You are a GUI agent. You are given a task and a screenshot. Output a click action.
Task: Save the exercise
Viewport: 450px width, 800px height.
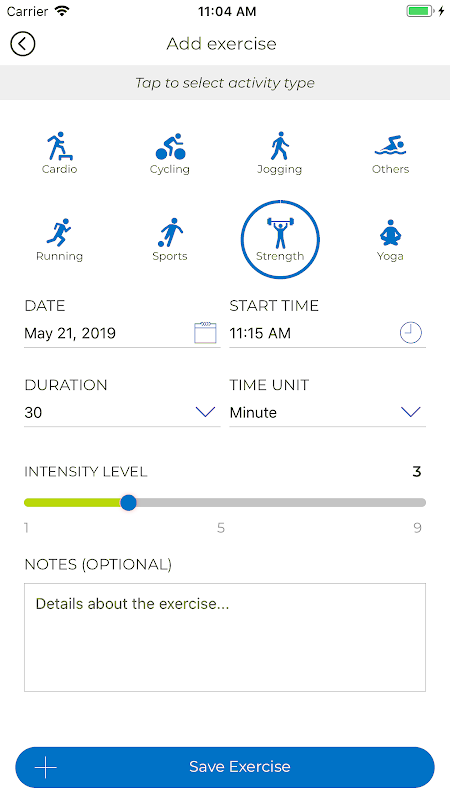225,767
